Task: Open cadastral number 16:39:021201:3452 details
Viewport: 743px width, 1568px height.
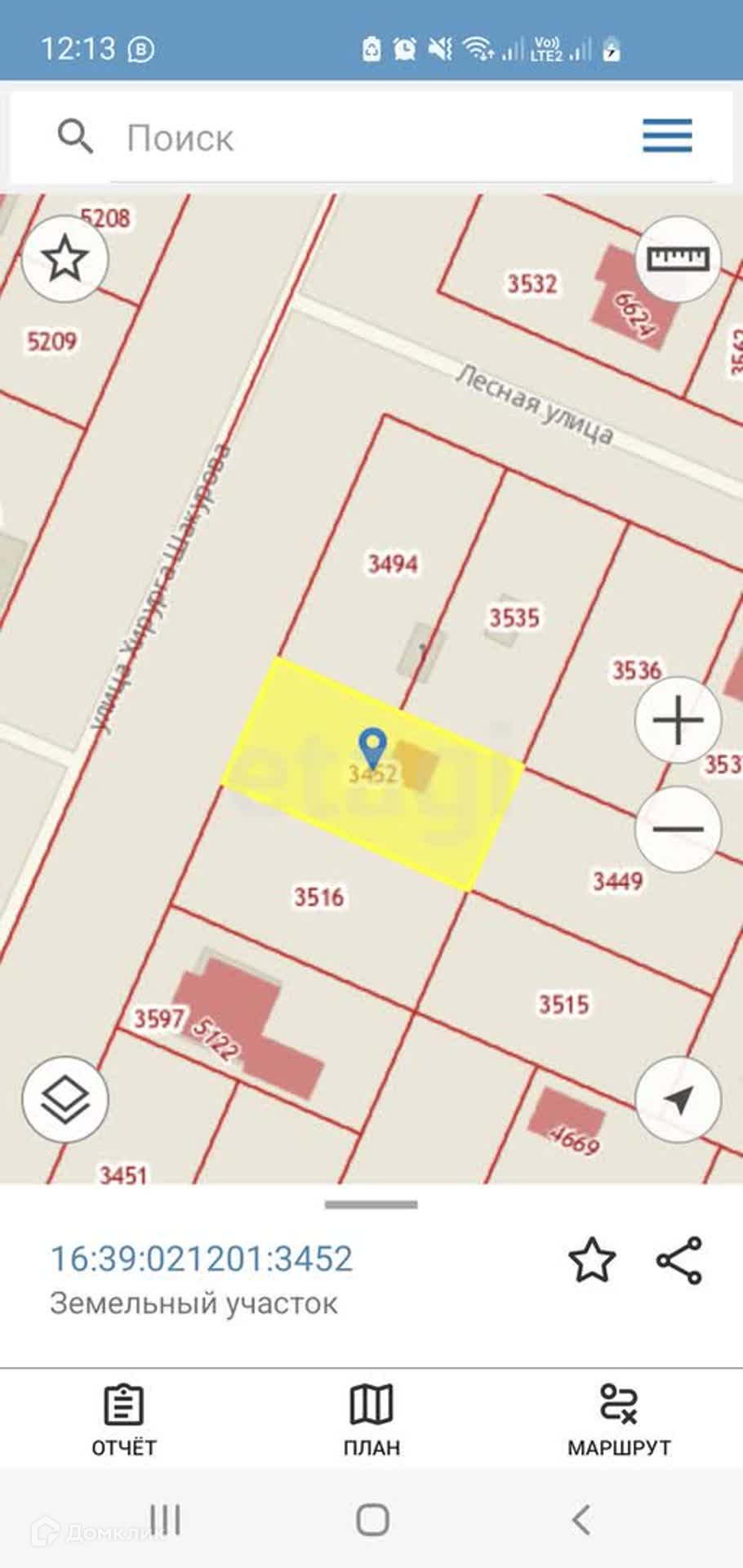Action: (x=202, y=1258)
